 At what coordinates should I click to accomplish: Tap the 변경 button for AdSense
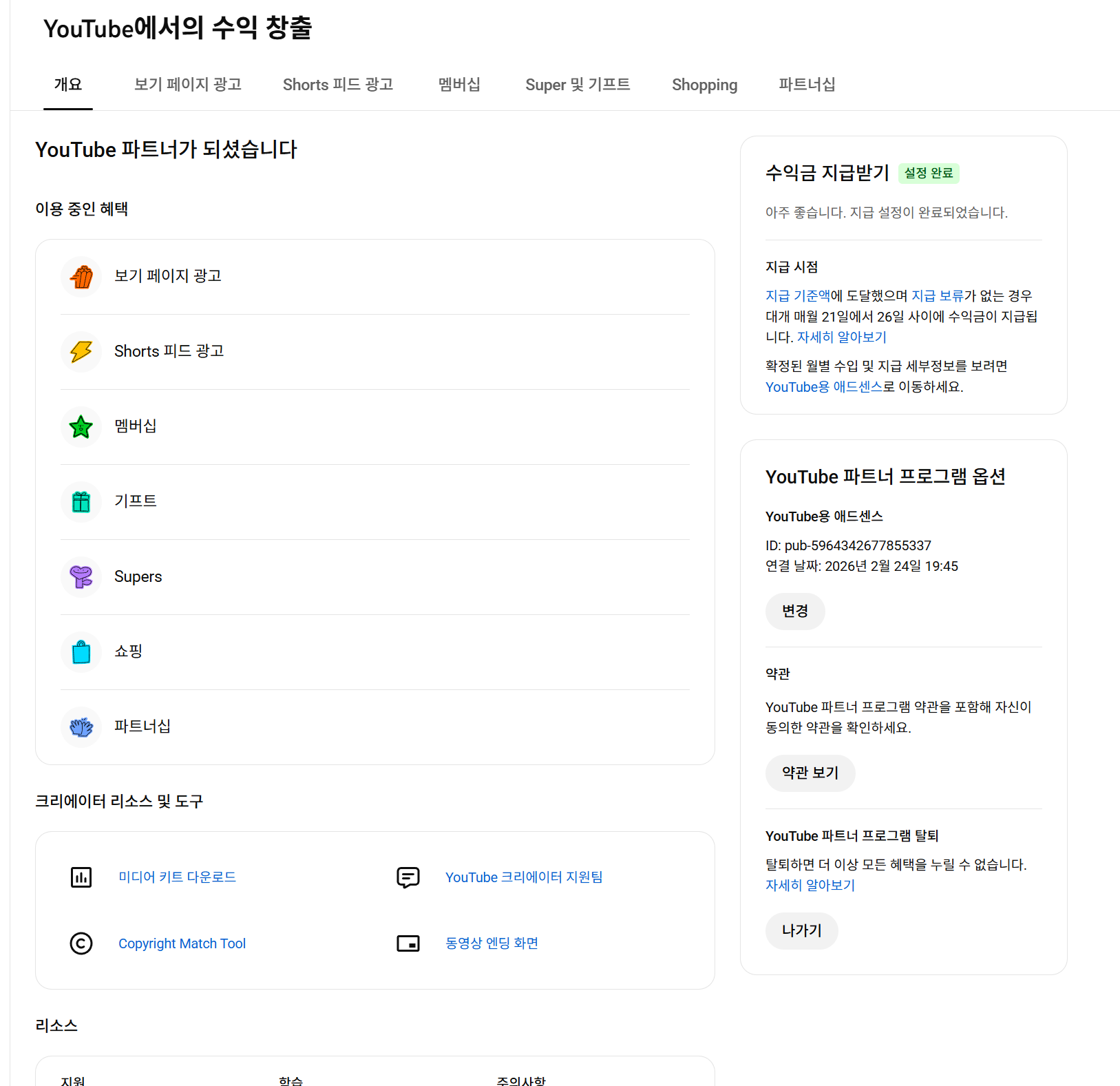pyautogui.click(x=794, y=611)
